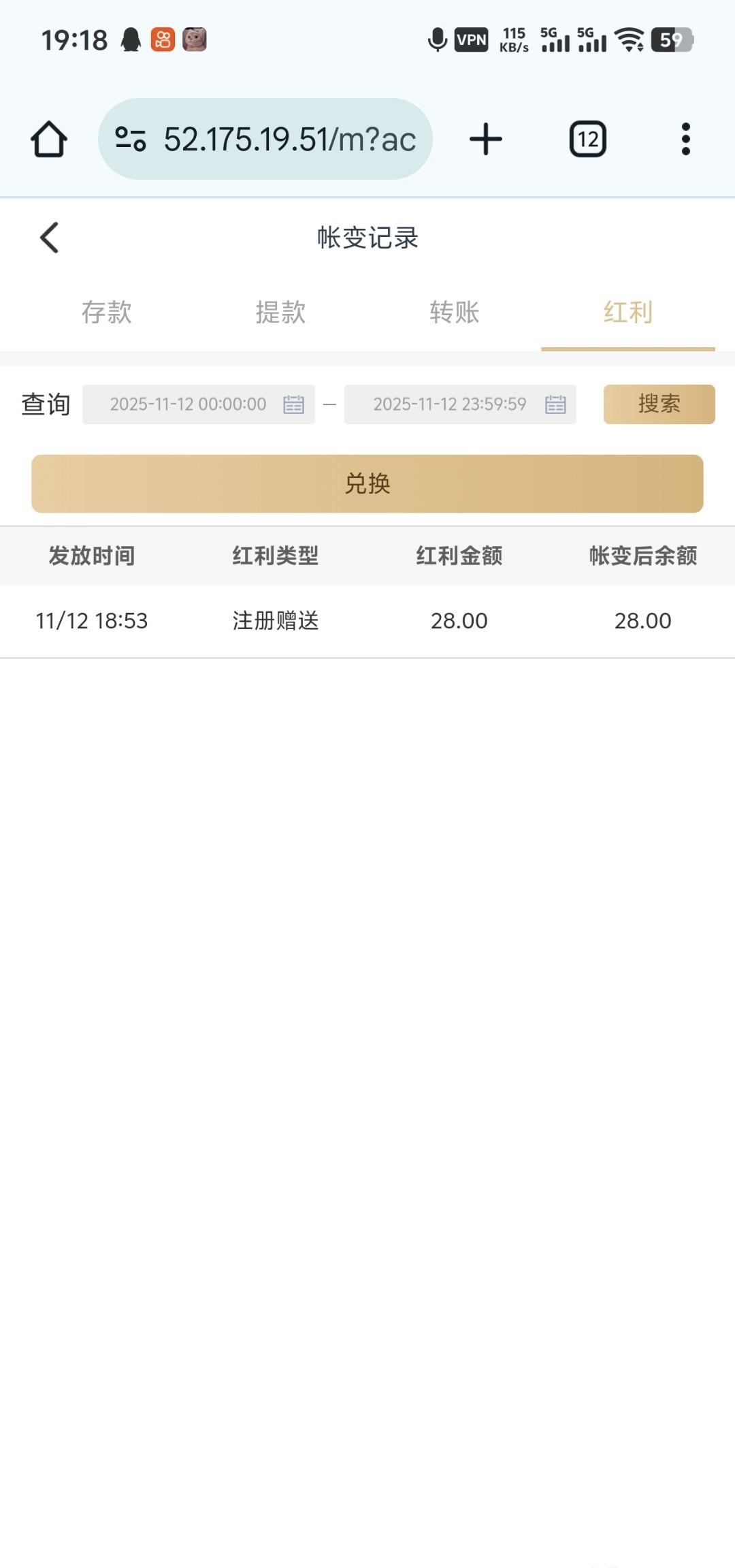
Task: Tap the back arrow on 帐变记录 page
Action: point(49,238)
